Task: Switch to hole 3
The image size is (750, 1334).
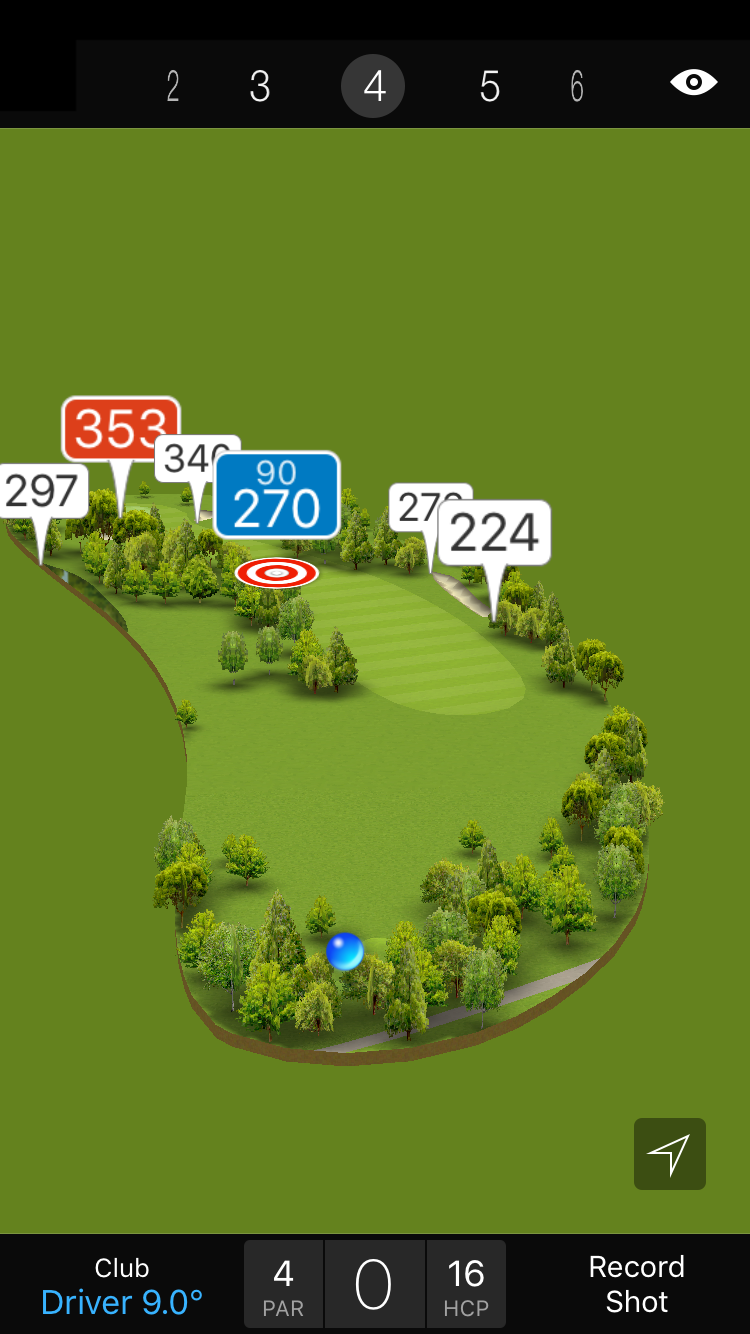Action: point(260,87)
